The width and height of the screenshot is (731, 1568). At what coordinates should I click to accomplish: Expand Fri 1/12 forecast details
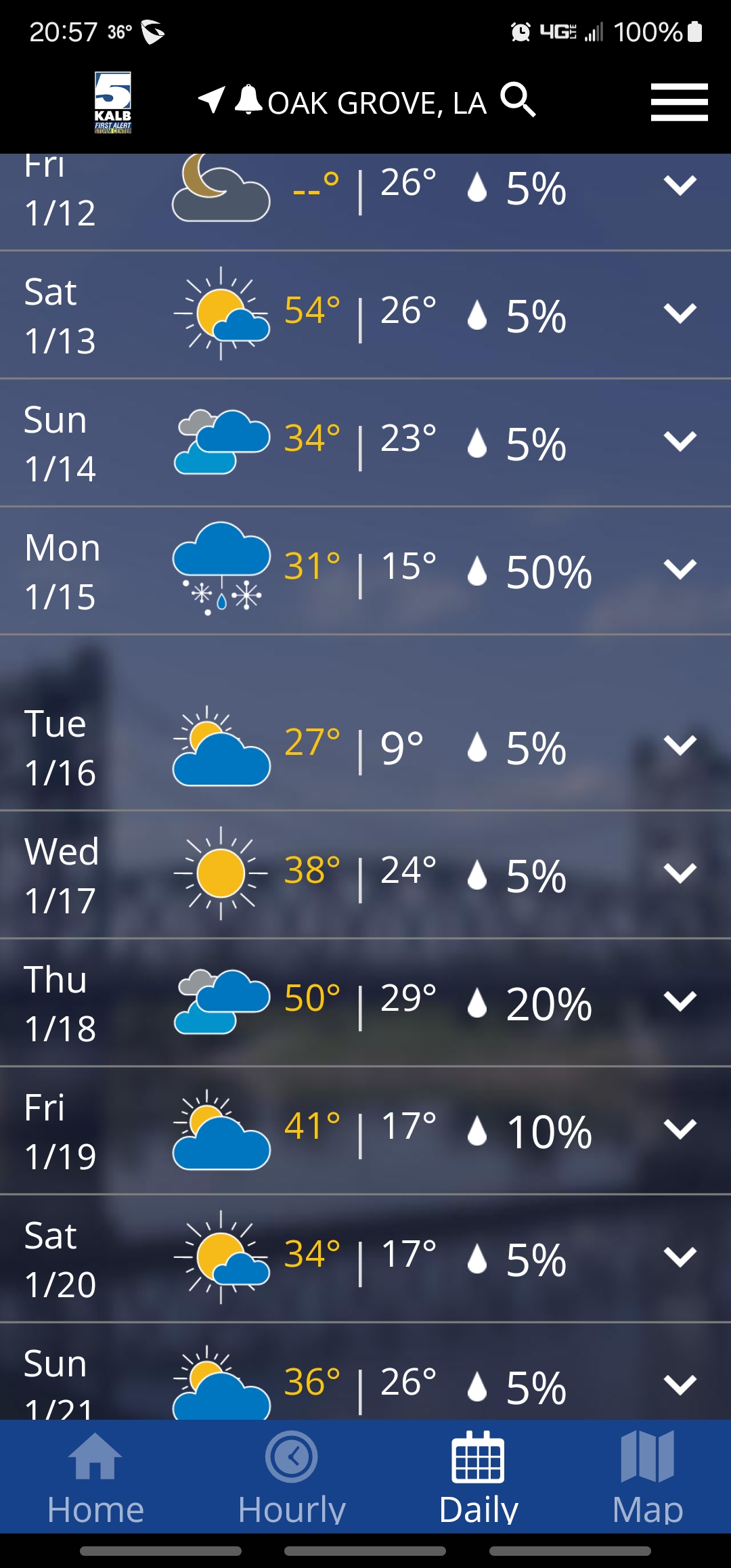680,186
